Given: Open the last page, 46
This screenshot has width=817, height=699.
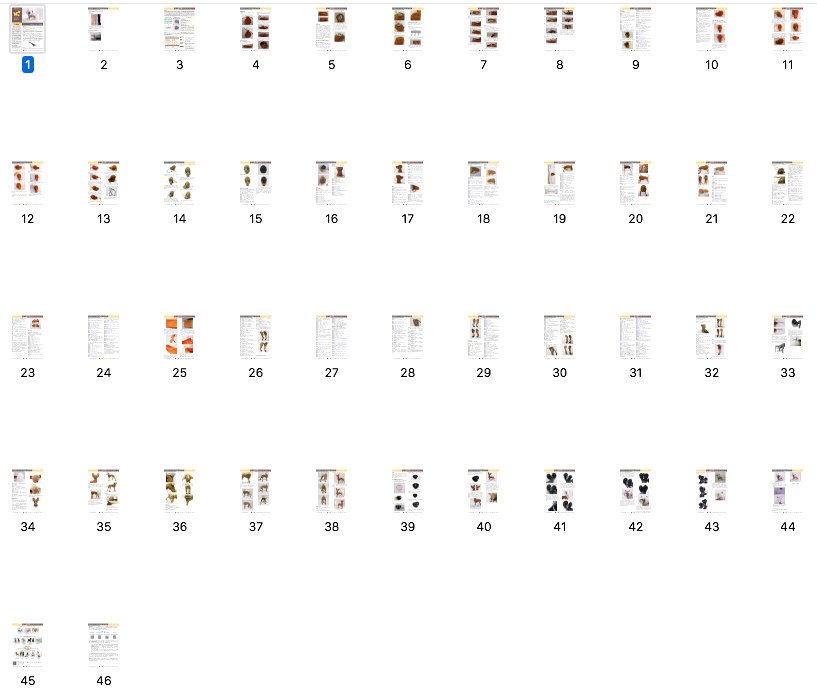Looking at the screenshot, I should (104, 645).
